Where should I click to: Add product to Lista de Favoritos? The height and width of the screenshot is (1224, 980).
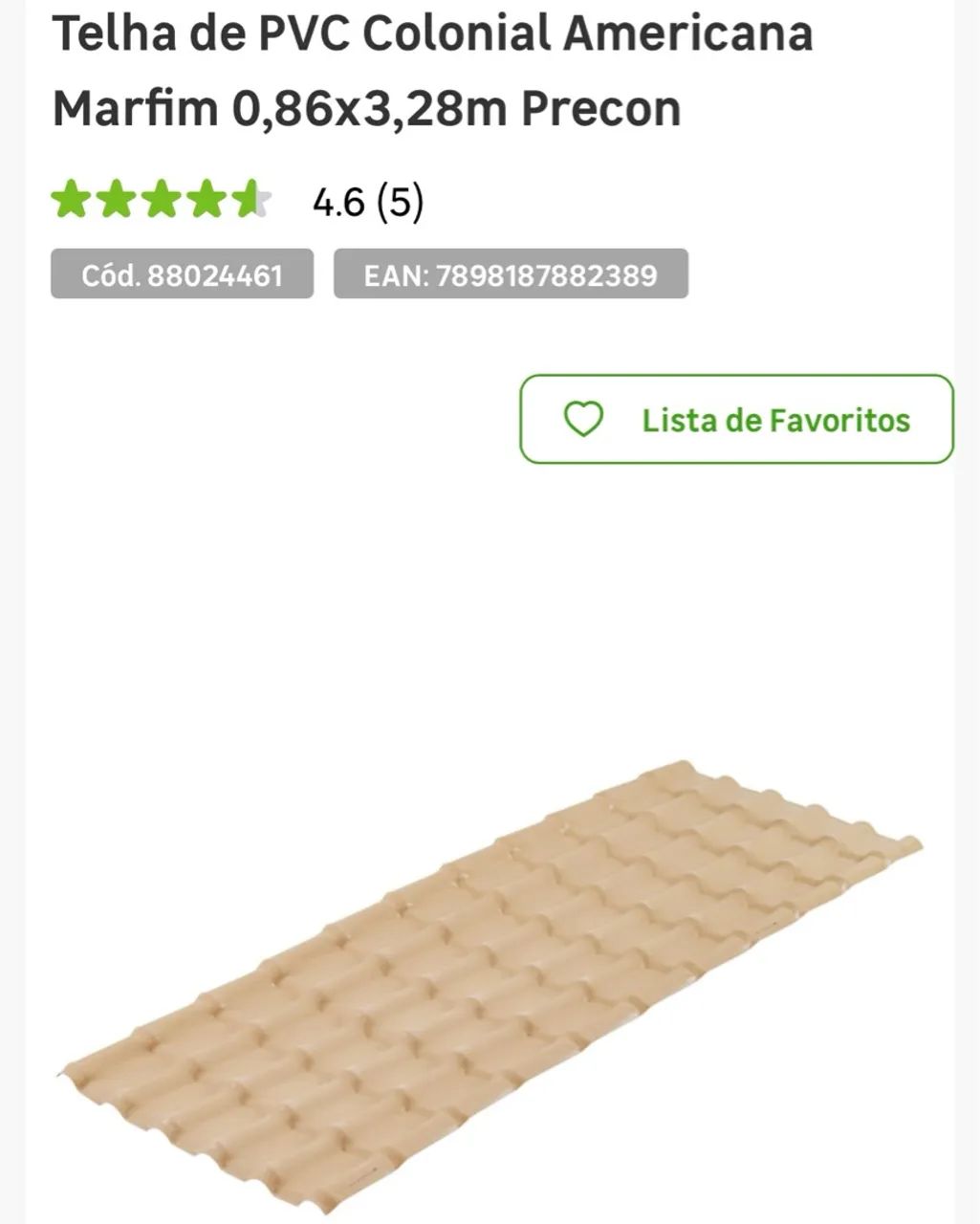(x=736, y=419)
